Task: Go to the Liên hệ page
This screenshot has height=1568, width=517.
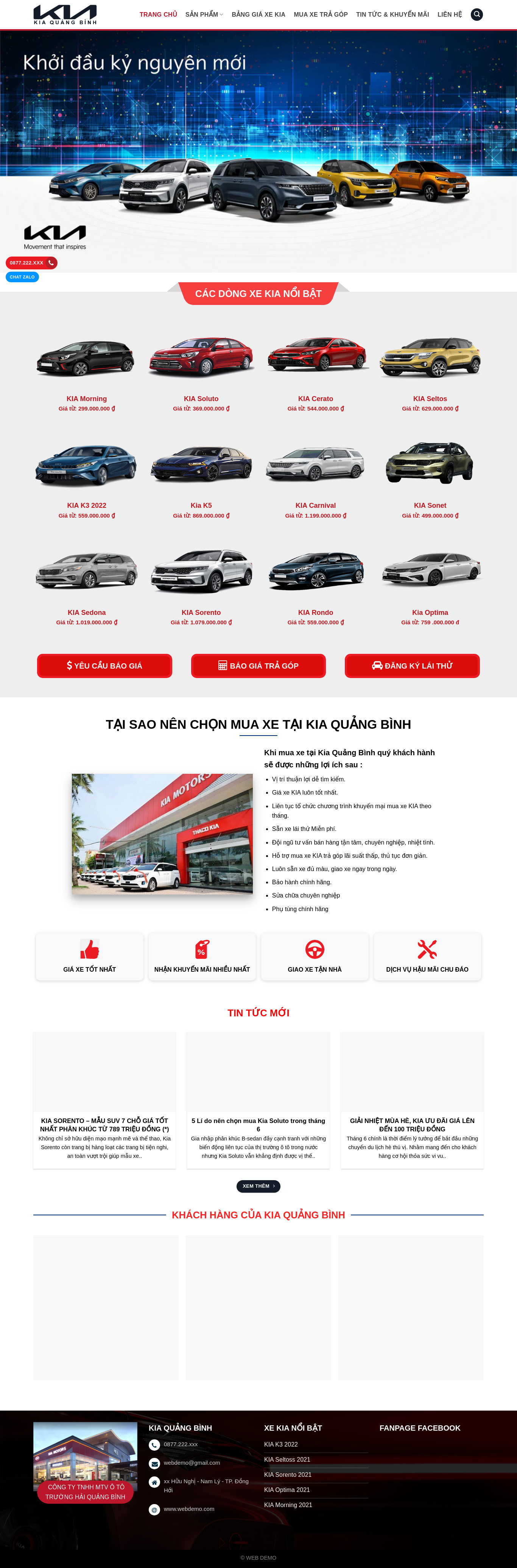Action: (x=449, y=15)
